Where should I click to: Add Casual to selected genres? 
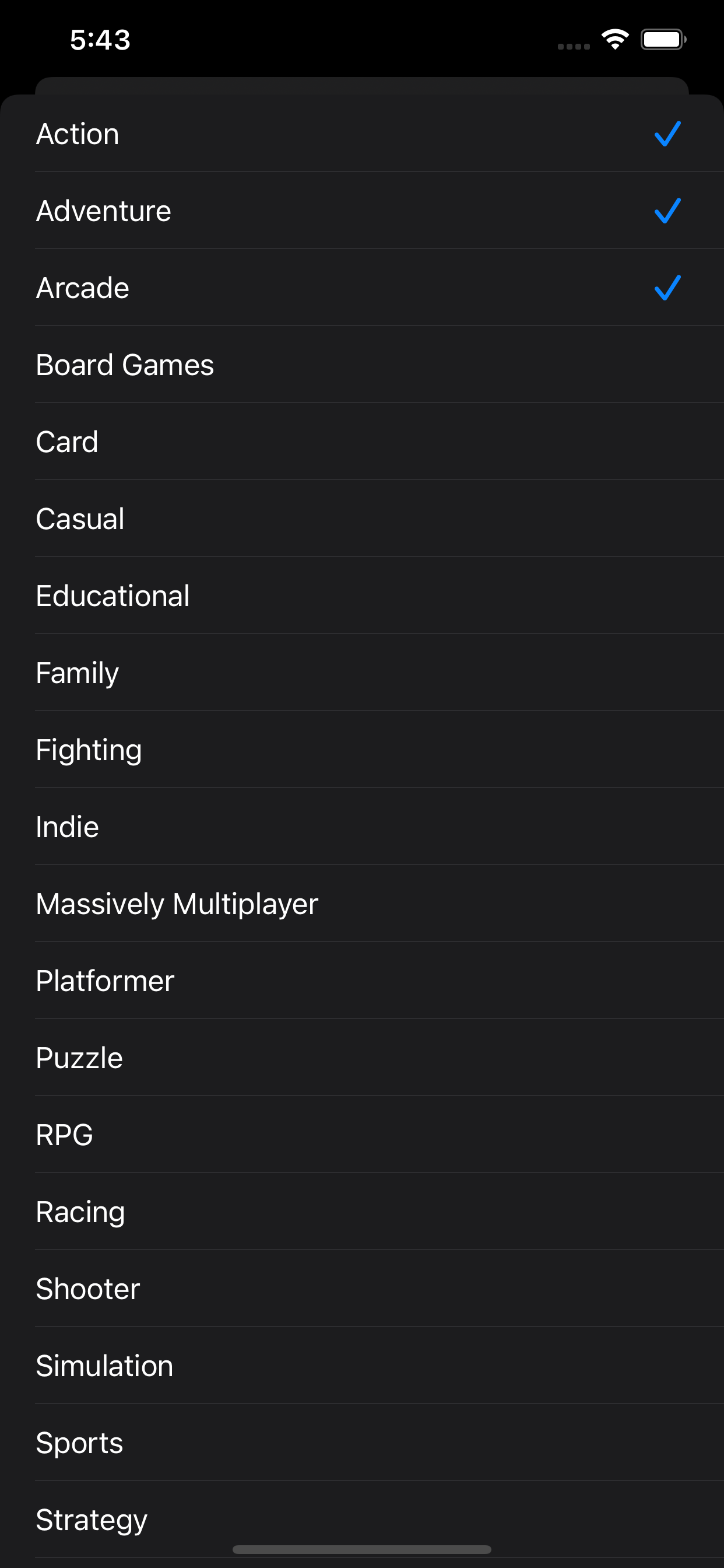tap(361, 519)
